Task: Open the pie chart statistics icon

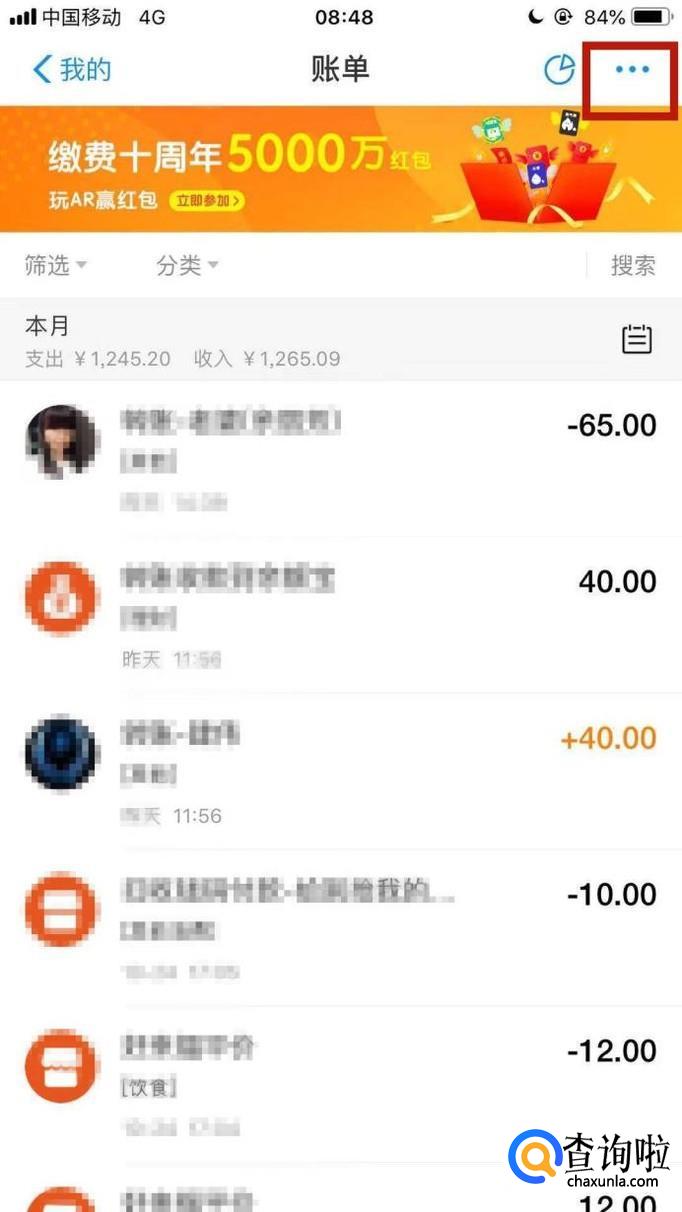Action: click(559, 70)
